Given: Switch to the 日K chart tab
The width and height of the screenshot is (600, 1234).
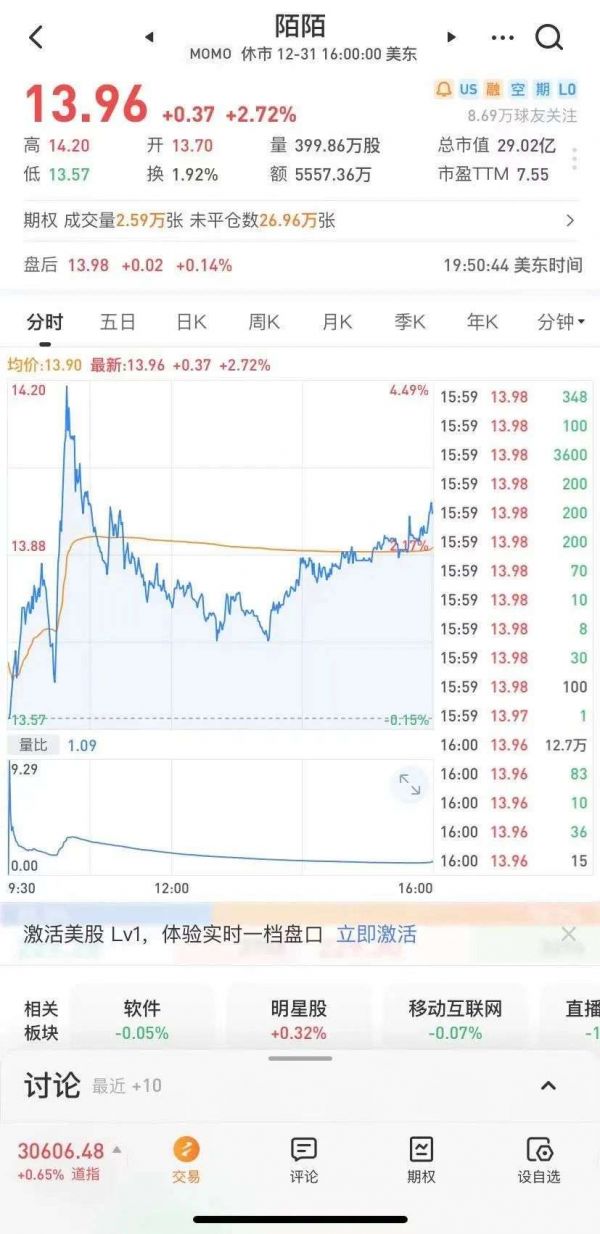Looking at the screenshot, I should [x=191, y=322].
